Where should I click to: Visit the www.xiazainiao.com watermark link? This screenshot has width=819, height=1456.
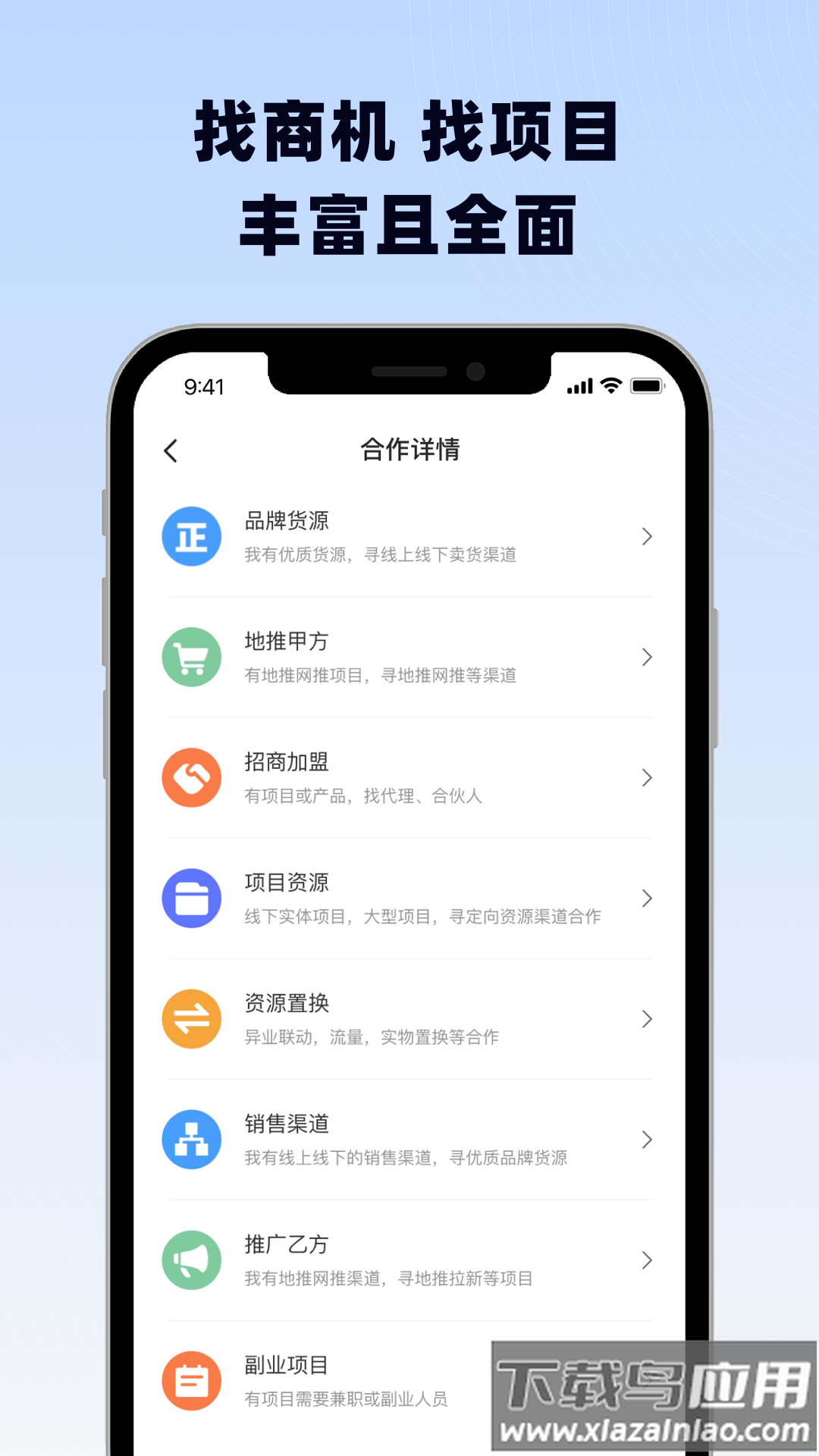654,1429
